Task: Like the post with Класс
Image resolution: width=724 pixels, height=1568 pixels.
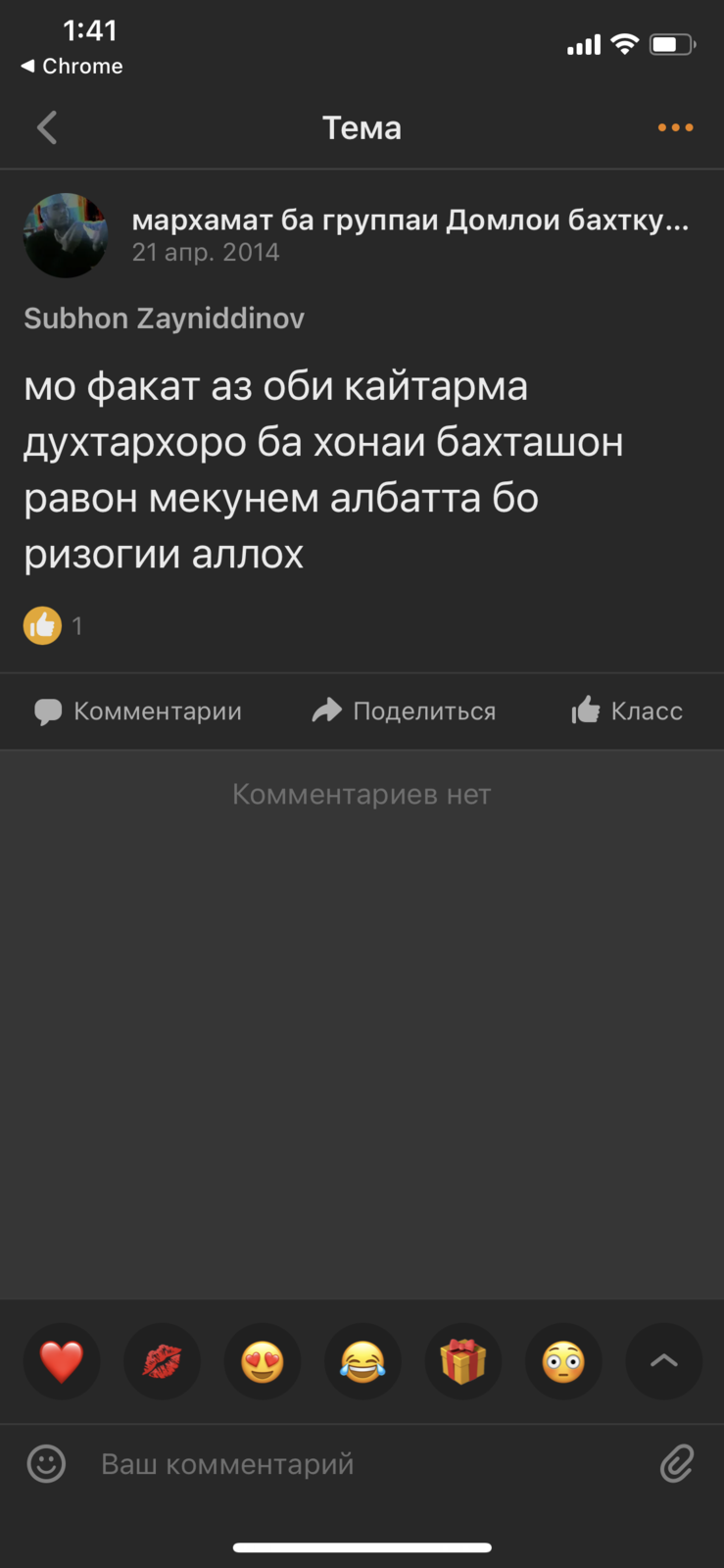Action: [x=627, y=710]
